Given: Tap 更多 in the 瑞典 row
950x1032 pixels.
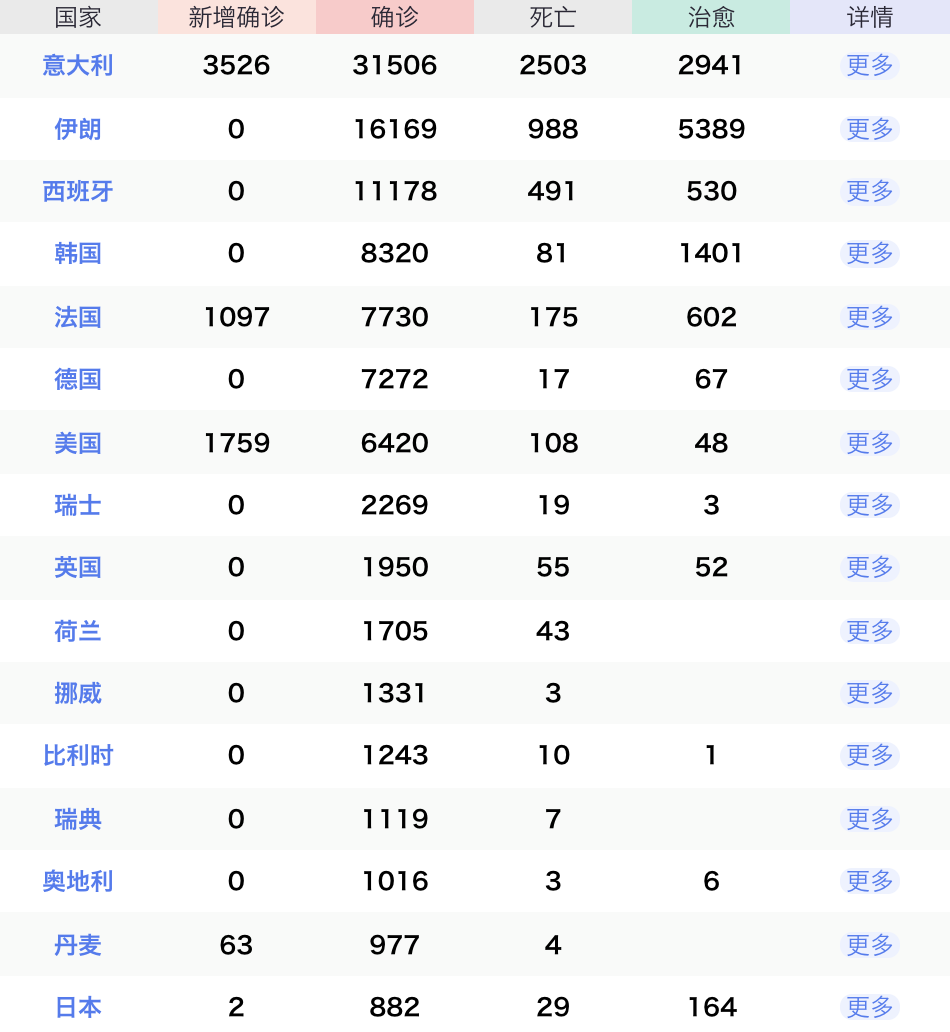Looking at the screenshot, I should (x=869, y=819).
